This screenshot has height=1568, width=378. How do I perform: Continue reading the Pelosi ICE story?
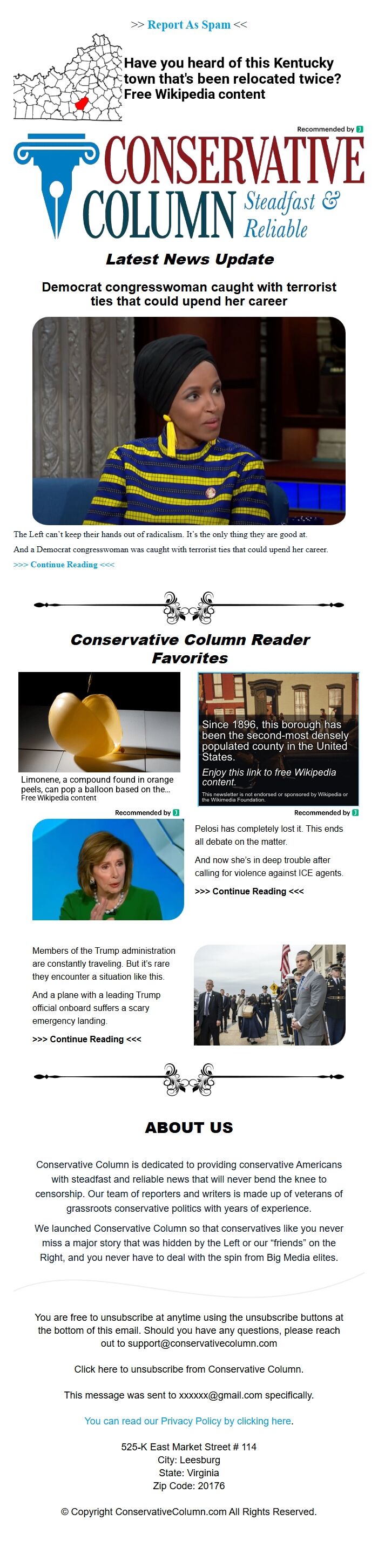(x=249, y=891)
